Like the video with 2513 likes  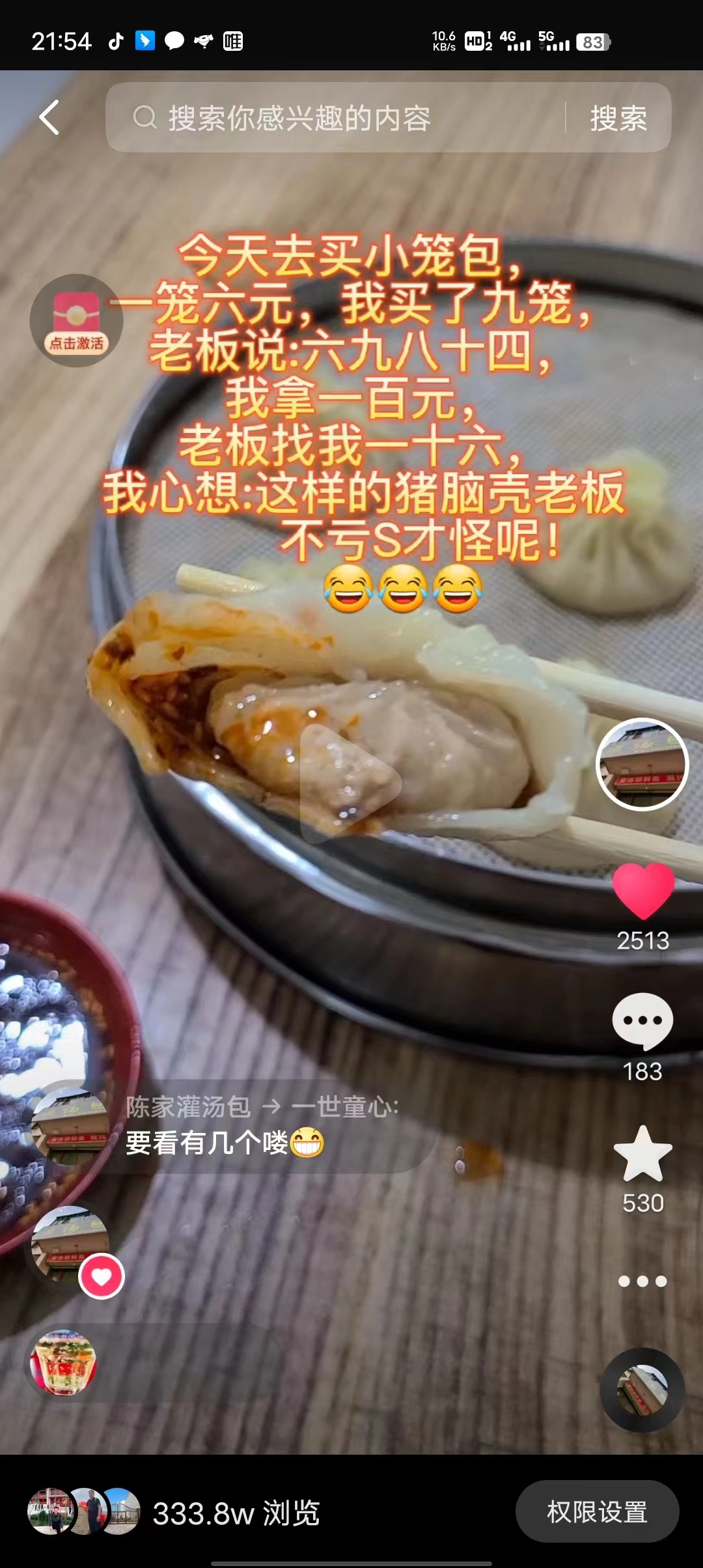643,891
